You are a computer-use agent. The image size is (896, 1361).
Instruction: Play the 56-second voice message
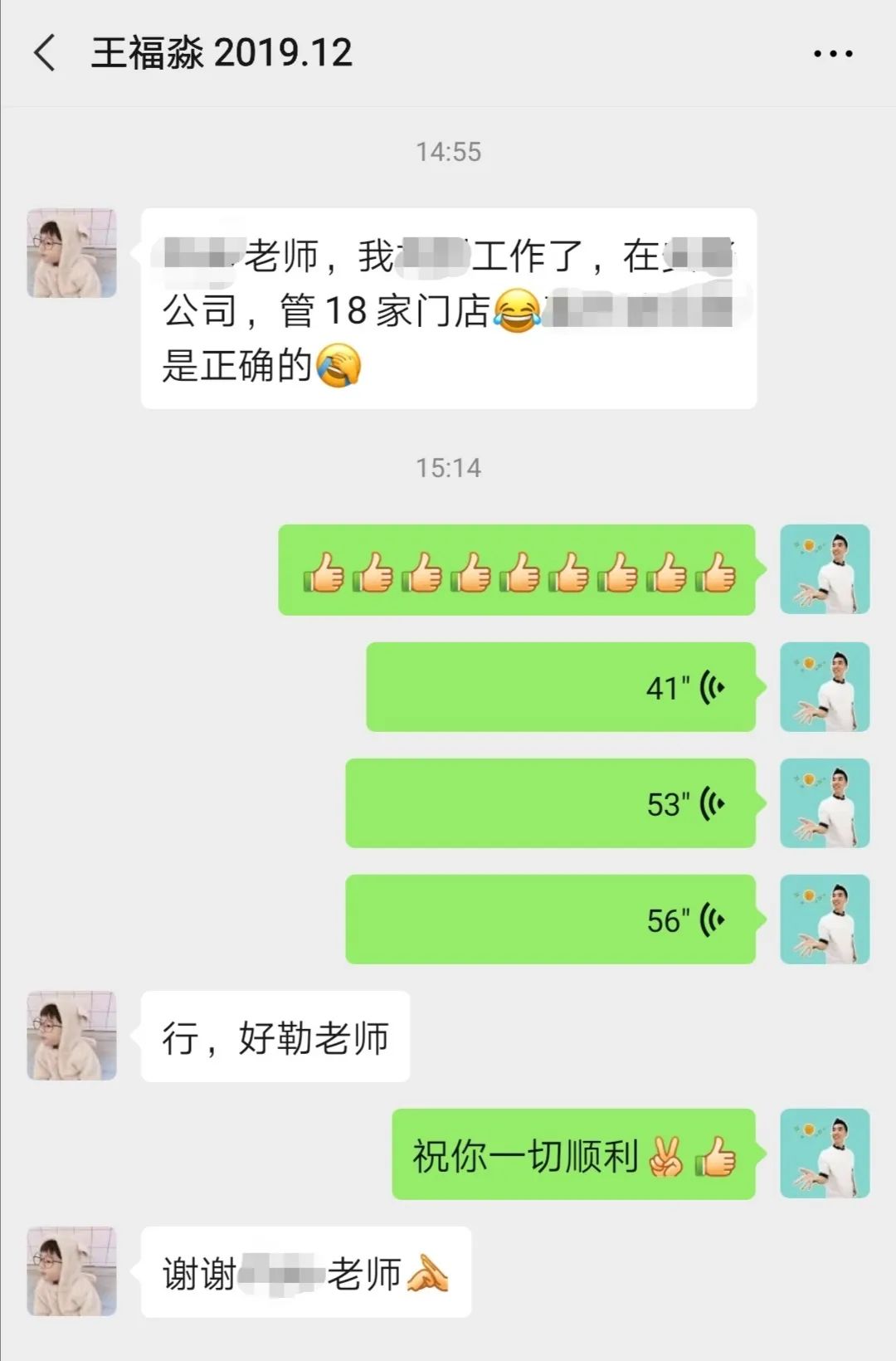(x=550, y=920)
